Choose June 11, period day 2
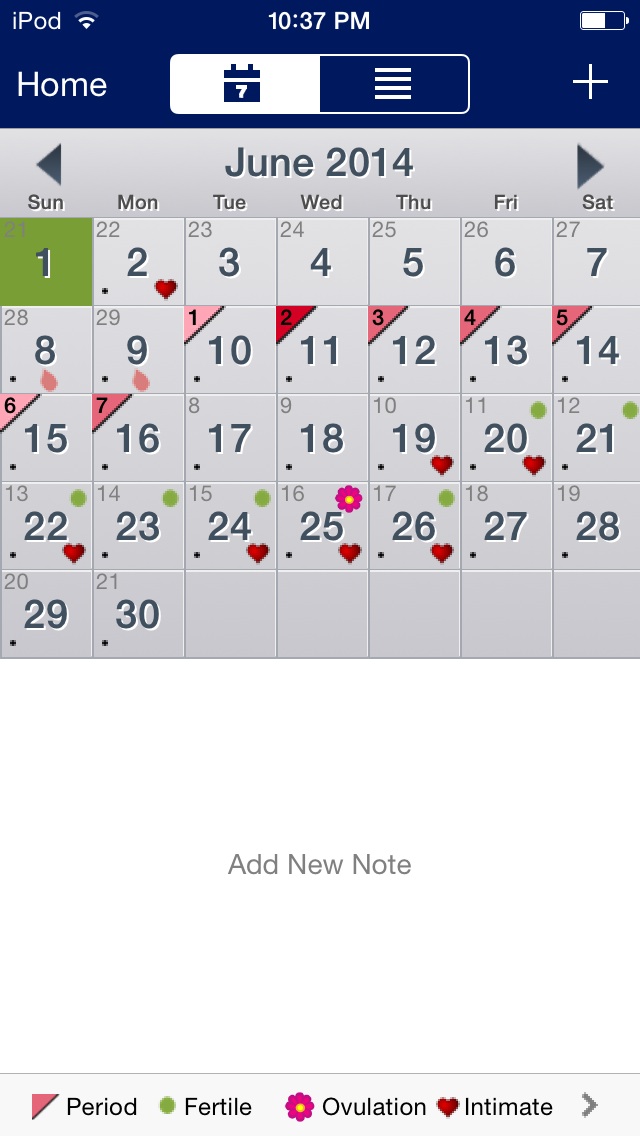 pos(322,350)
